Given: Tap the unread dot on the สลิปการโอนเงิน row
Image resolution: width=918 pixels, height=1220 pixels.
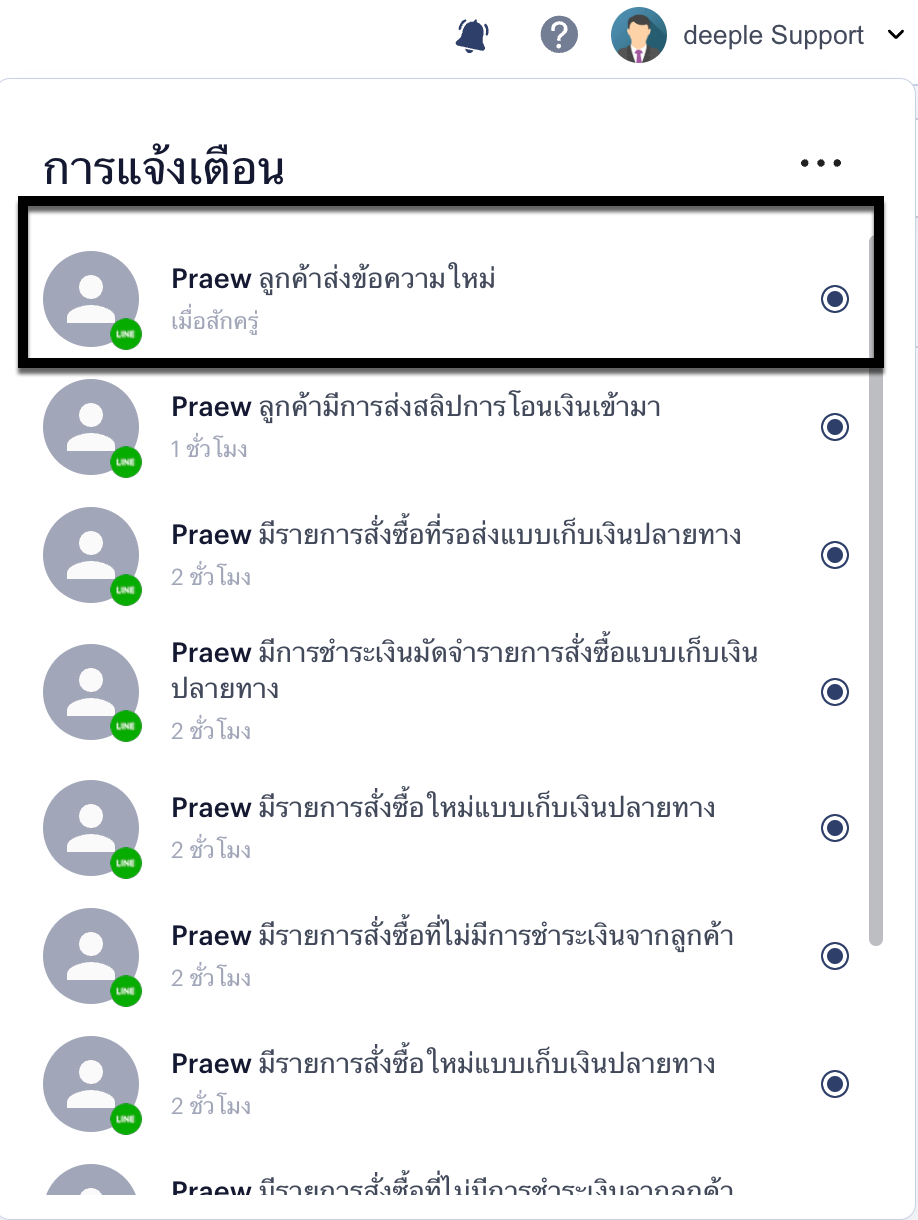Looking at the screenshot, I should [x=835, y=427].
